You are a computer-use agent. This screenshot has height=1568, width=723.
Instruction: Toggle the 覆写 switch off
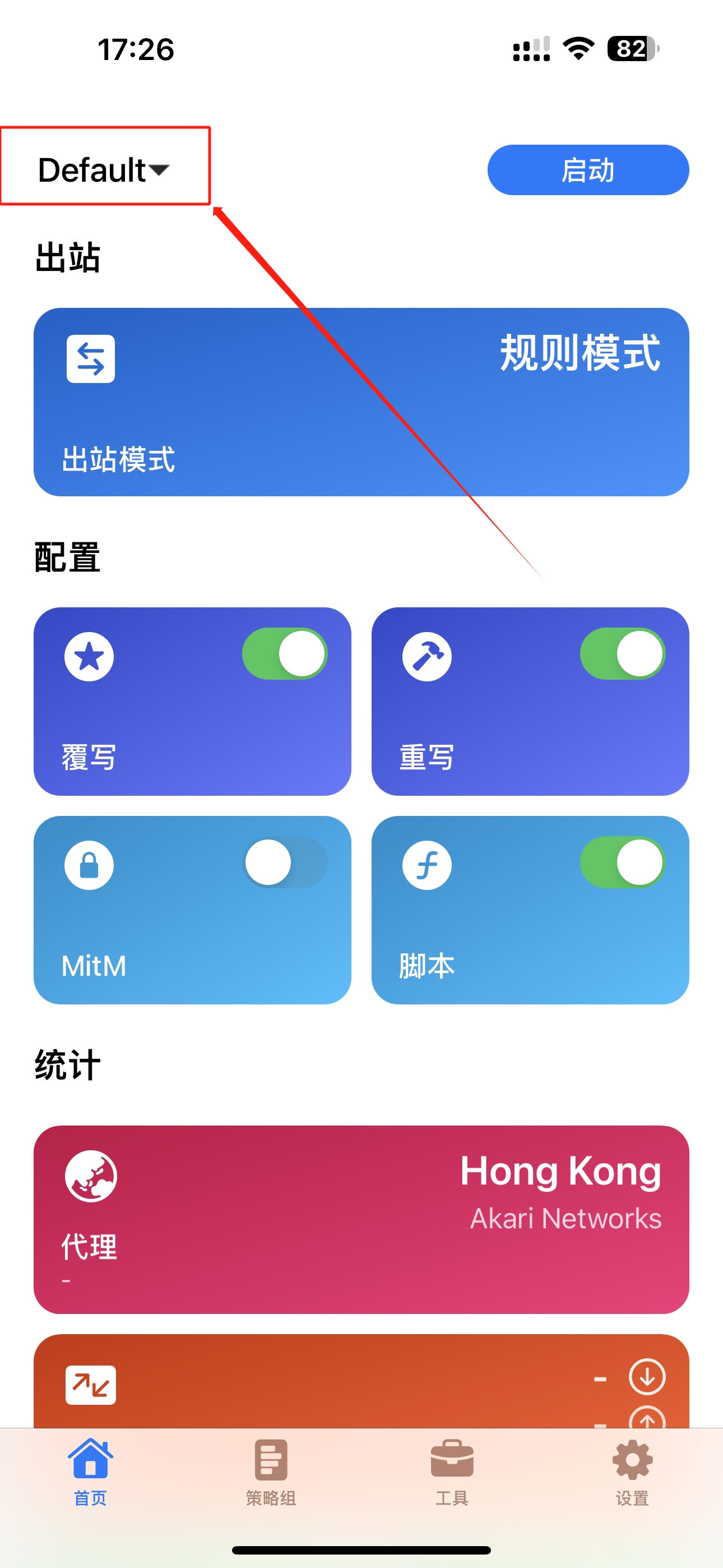(x=284, y=654)
